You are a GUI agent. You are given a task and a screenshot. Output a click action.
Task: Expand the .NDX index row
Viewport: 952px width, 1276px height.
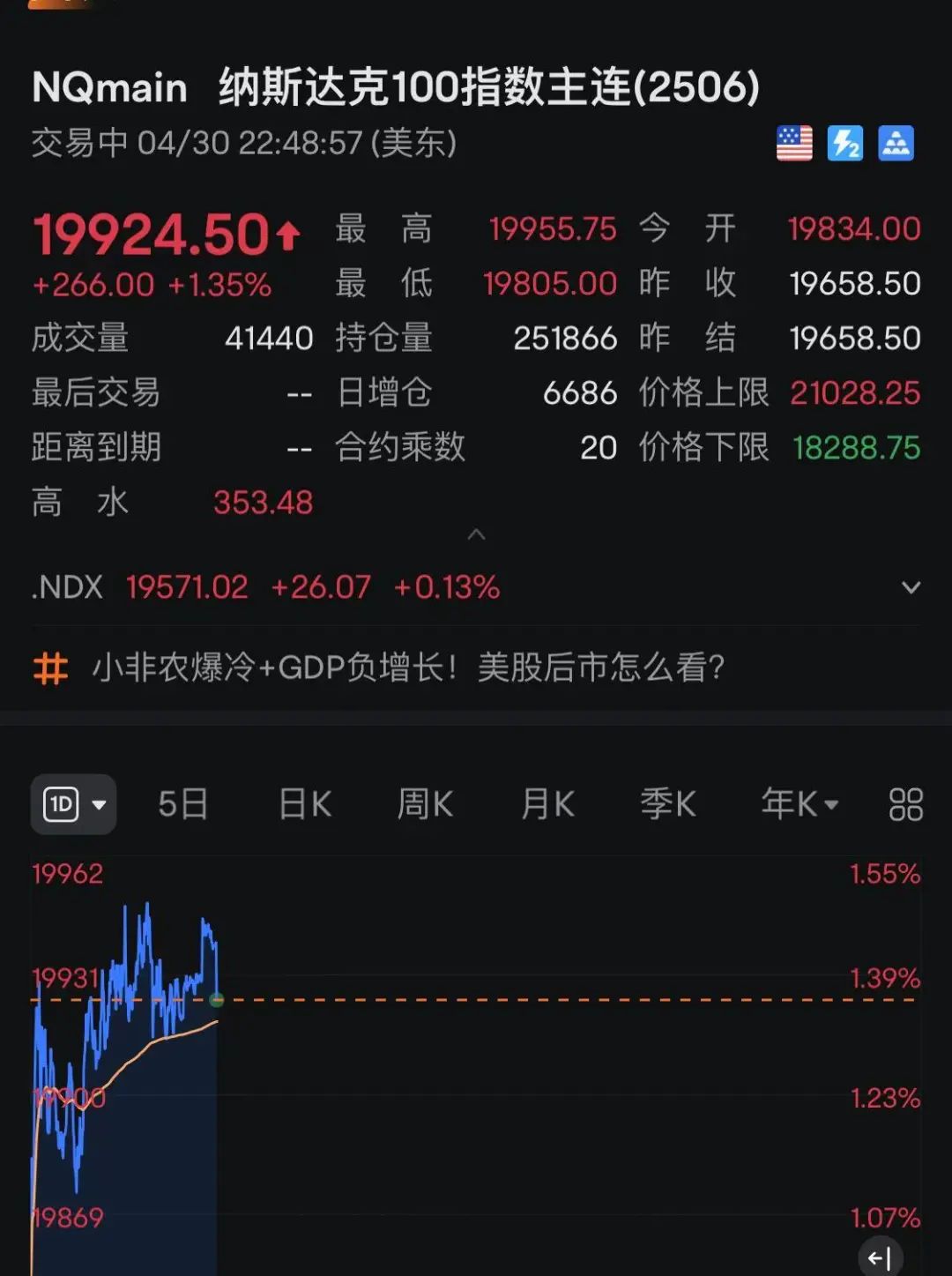(911, 587)
